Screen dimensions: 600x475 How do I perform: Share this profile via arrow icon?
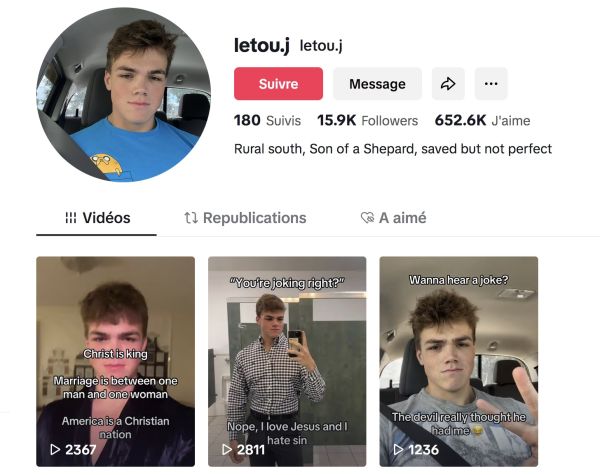click(x=449, y=84)
